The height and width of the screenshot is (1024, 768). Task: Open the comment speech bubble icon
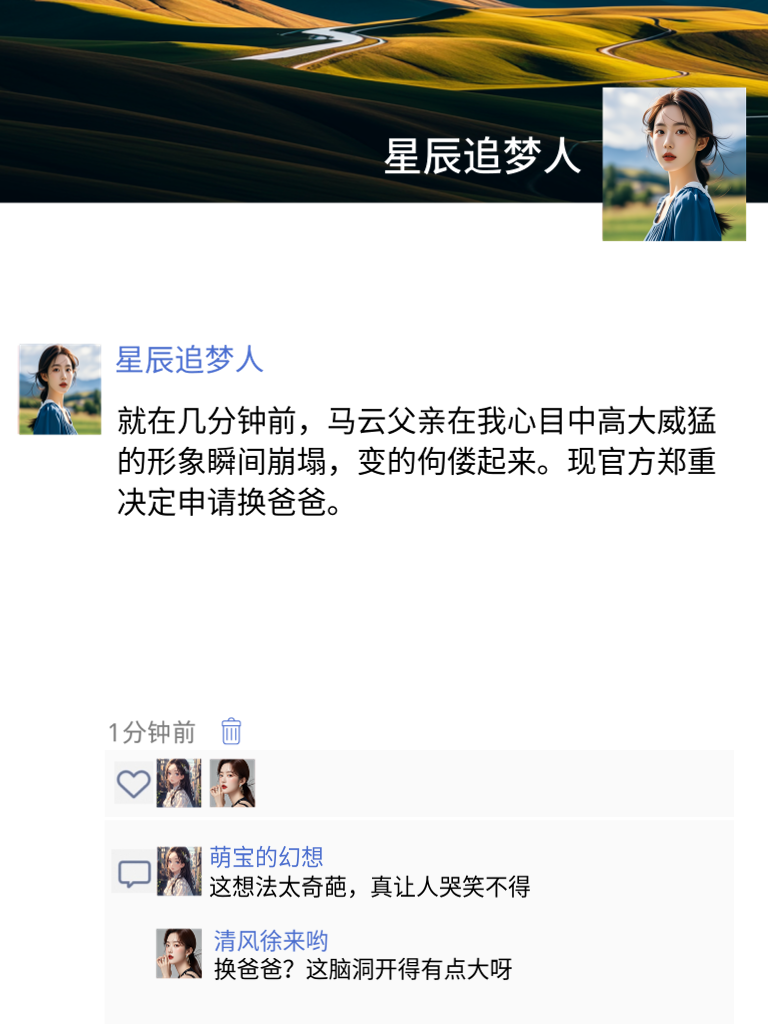coord(133,872)
